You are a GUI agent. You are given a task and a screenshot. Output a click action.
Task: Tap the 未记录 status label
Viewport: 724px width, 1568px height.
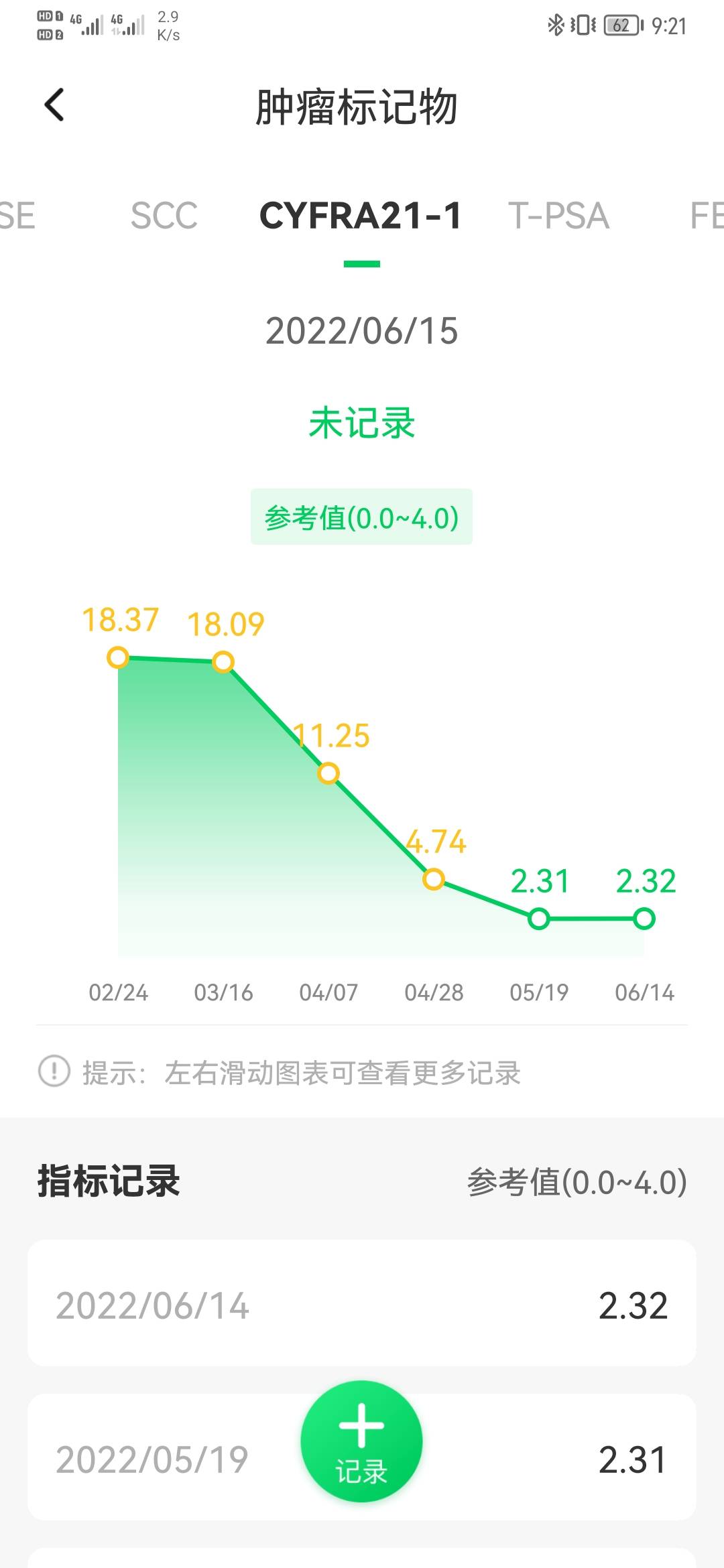pos(361,424)
